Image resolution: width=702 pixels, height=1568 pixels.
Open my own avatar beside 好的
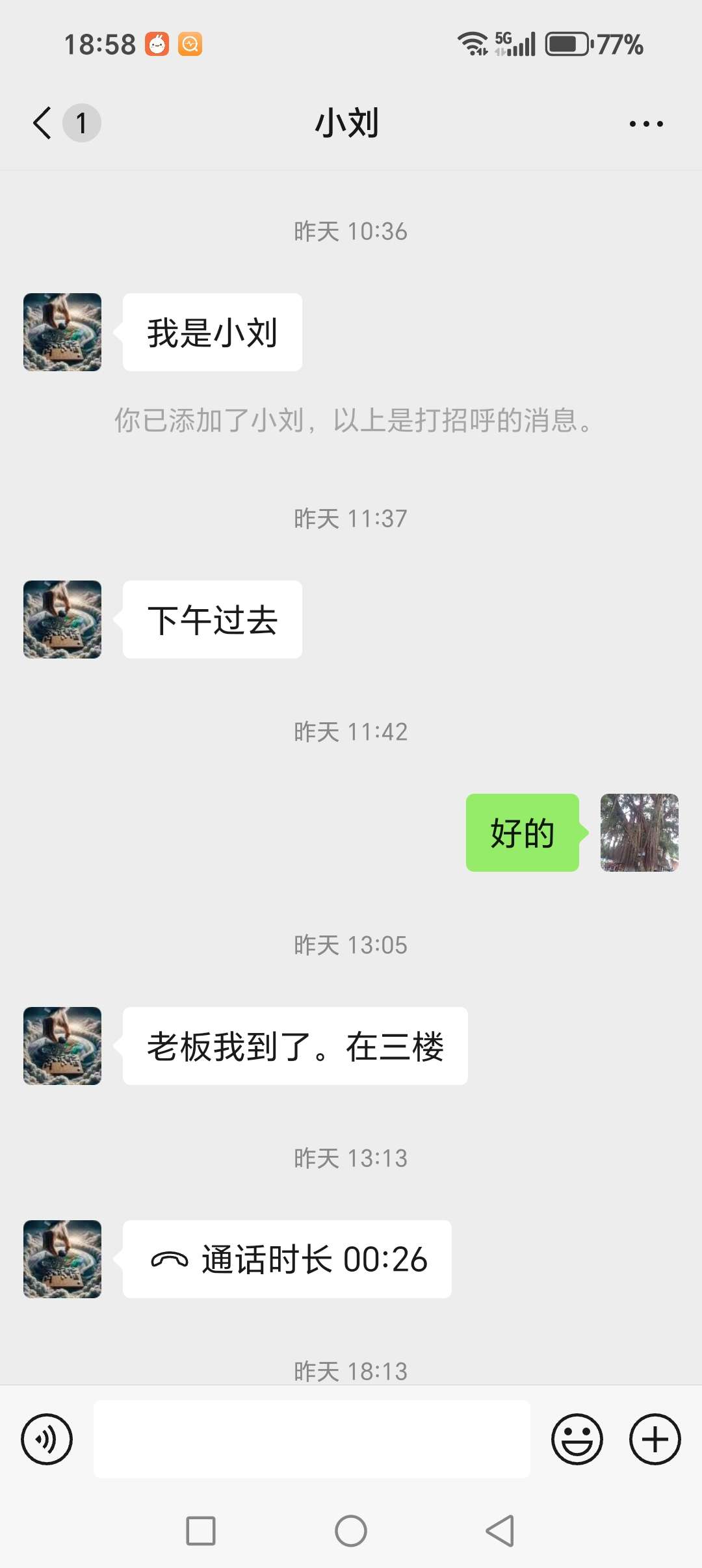(639, 833)
